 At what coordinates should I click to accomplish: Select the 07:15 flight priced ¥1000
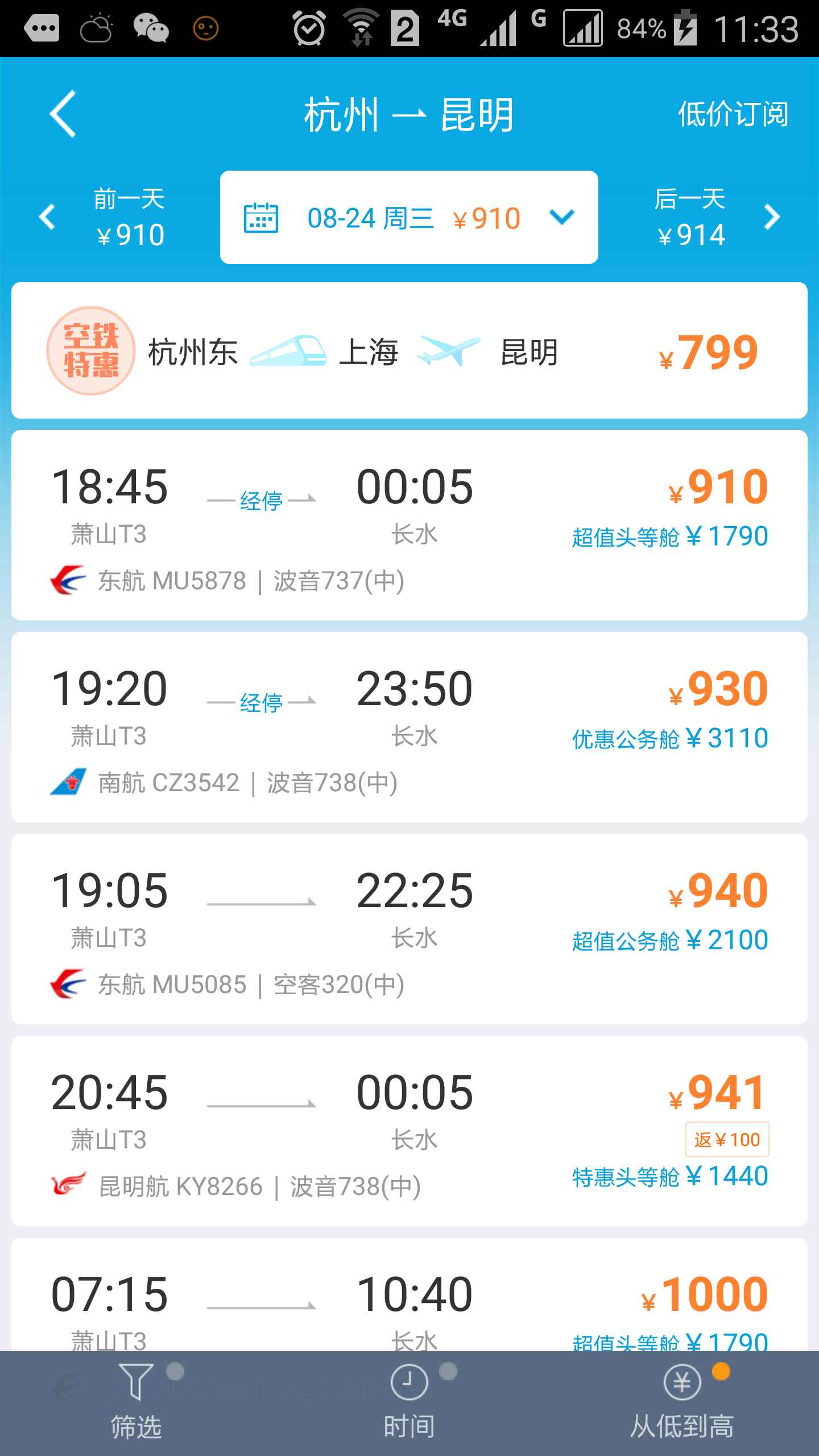coord(409,1302)
